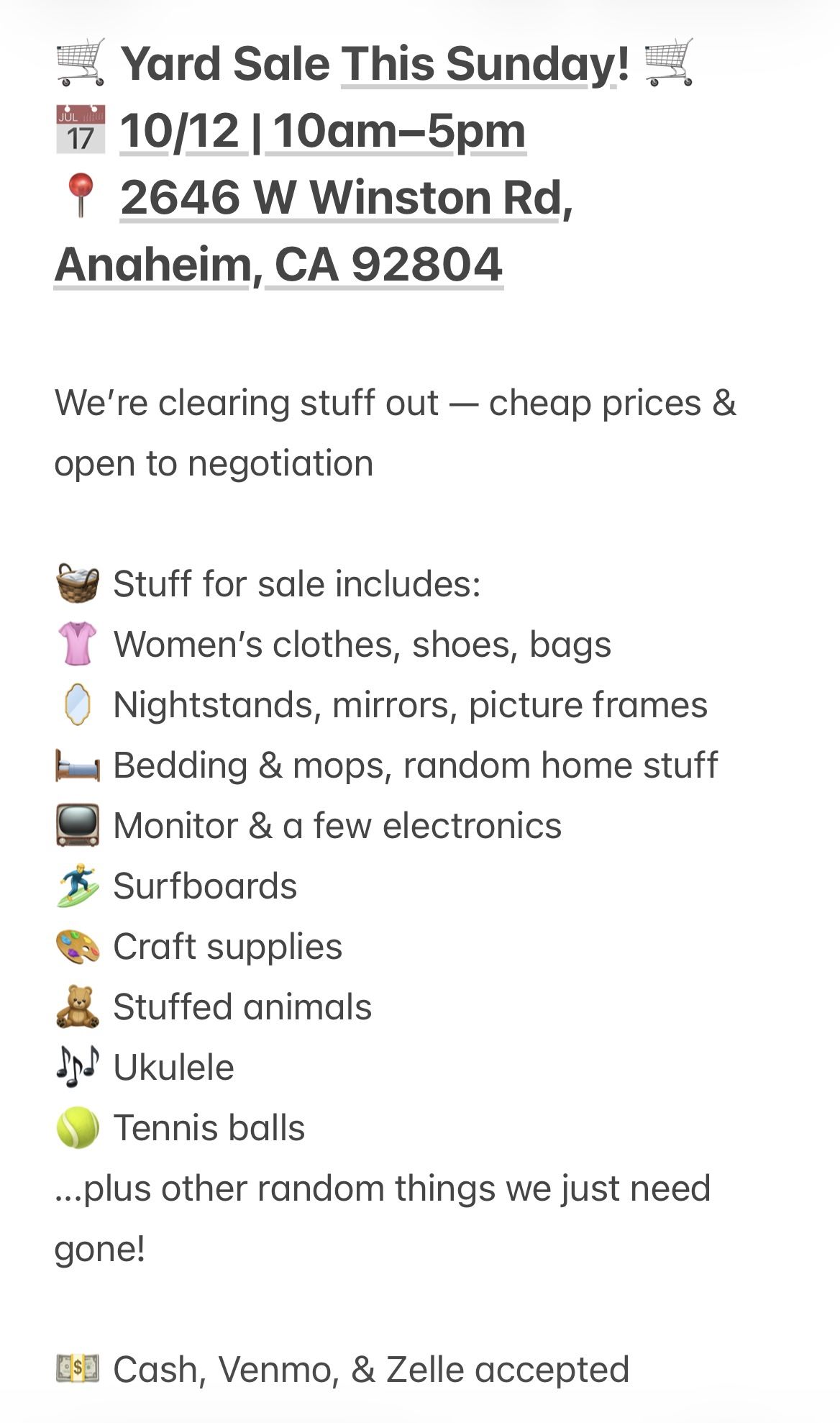Tap the underlined 'This Sunday' date
Screen dimensions: 840x1423
[x=476, y=65]
